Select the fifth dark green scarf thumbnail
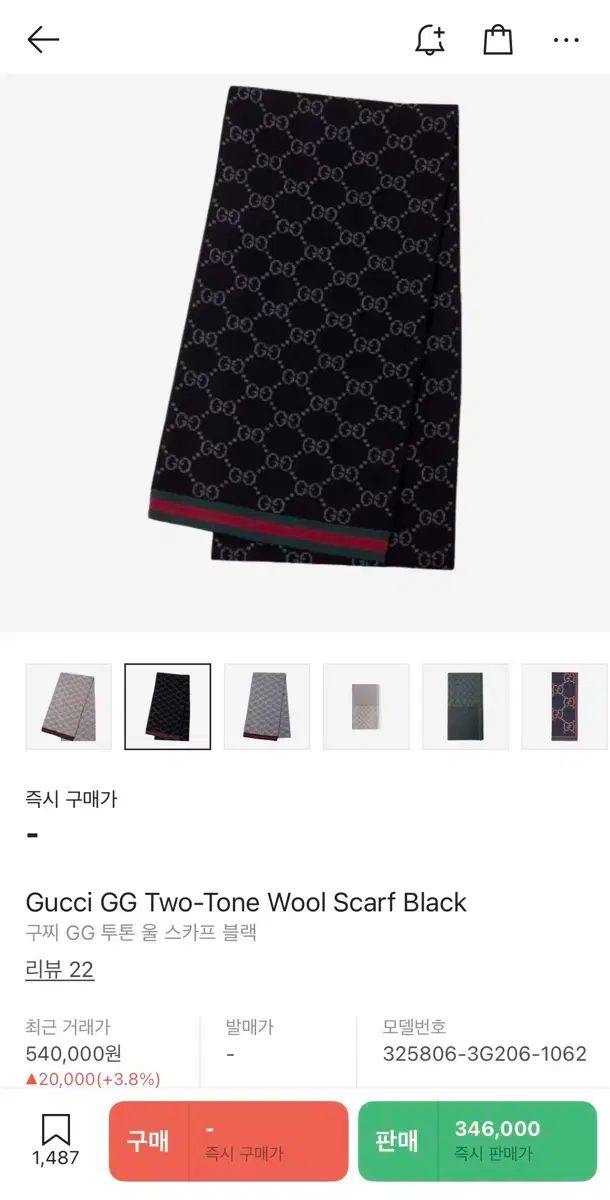 [x=465, y=706]
